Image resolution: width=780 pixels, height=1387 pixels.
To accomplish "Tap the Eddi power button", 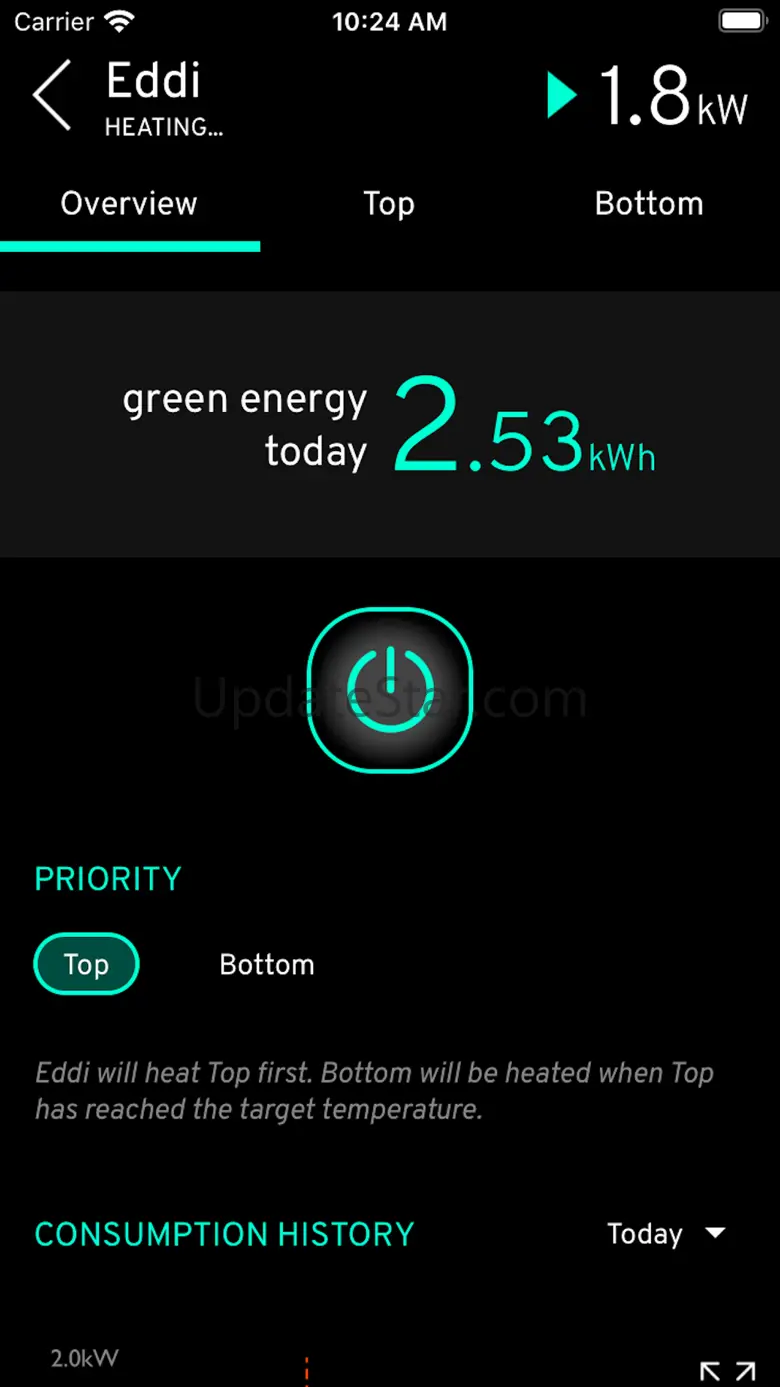I will 389,690.
